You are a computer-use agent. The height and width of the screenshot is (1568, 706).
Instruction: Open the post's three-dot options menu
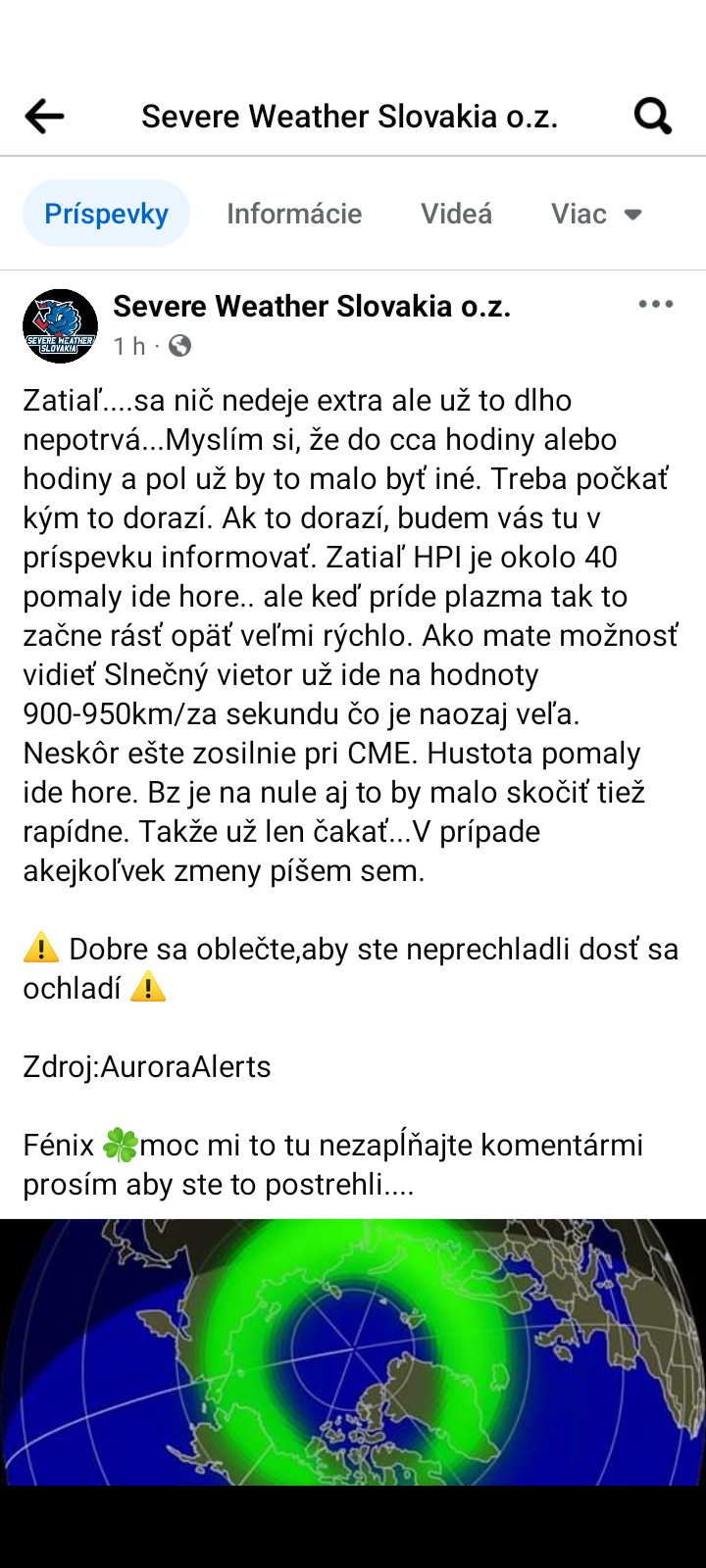pos(655,305)
